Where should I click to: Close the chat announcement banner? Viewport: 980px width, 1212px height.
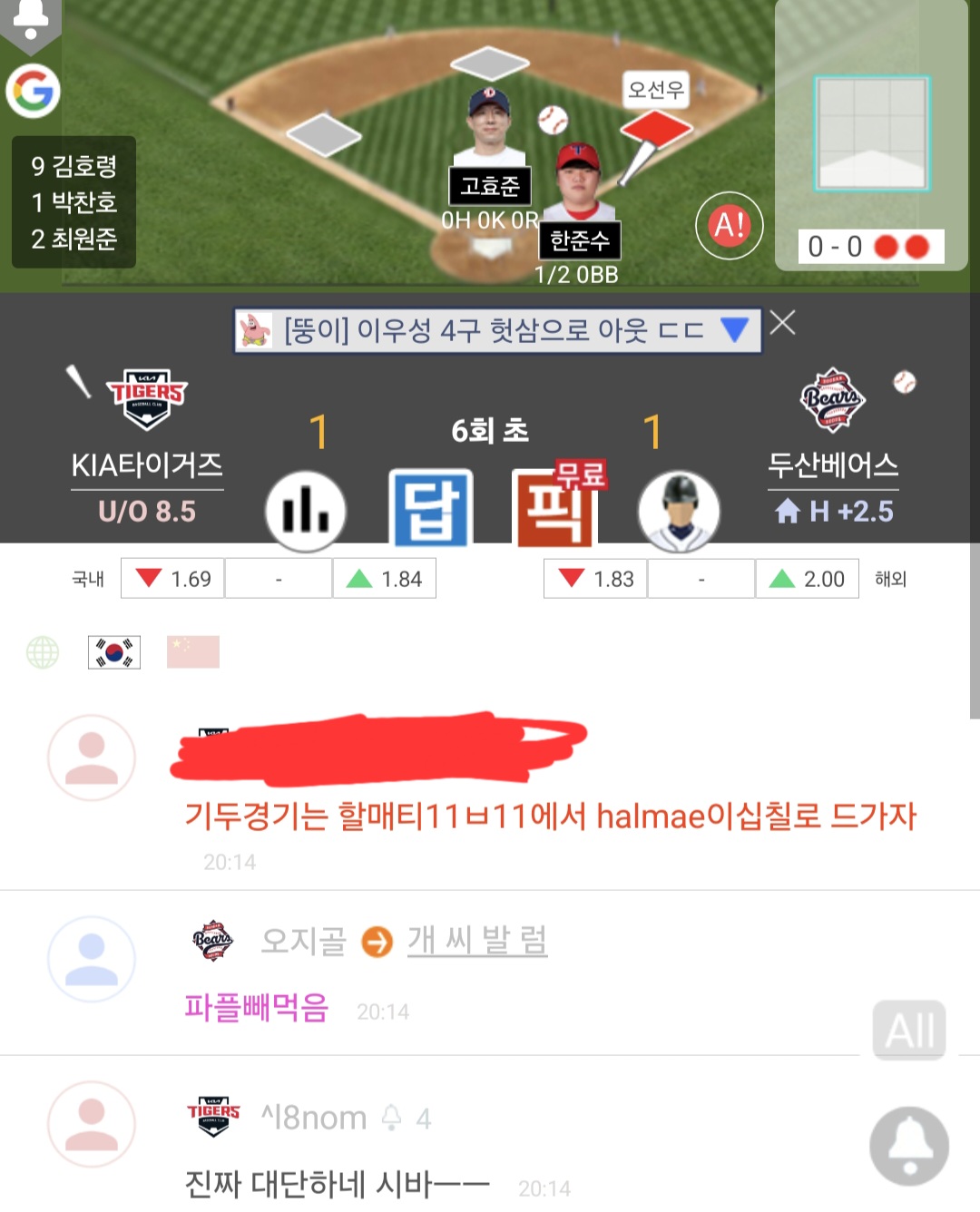[782, 323]
